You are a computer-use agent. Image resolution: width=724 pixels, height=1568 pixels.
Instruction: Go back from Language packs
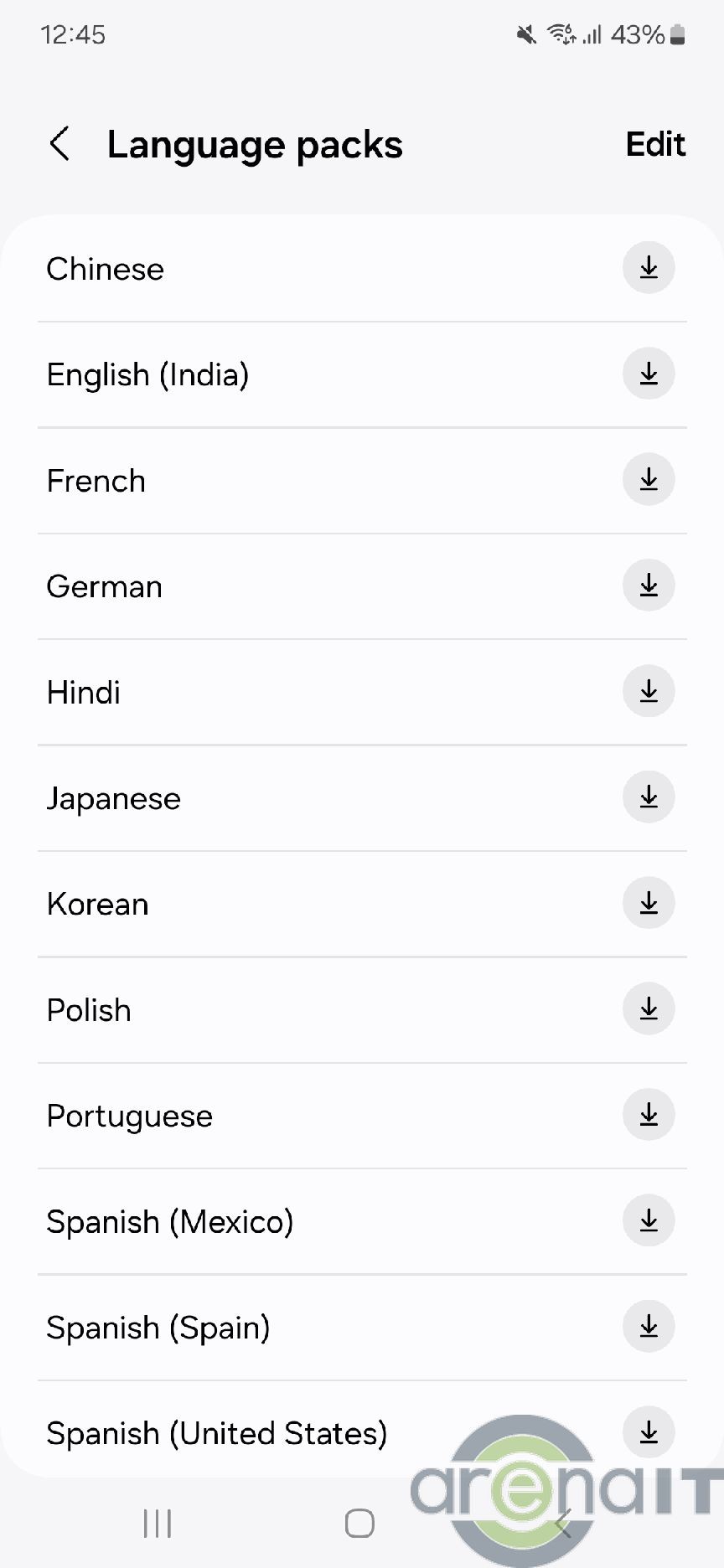59,144
